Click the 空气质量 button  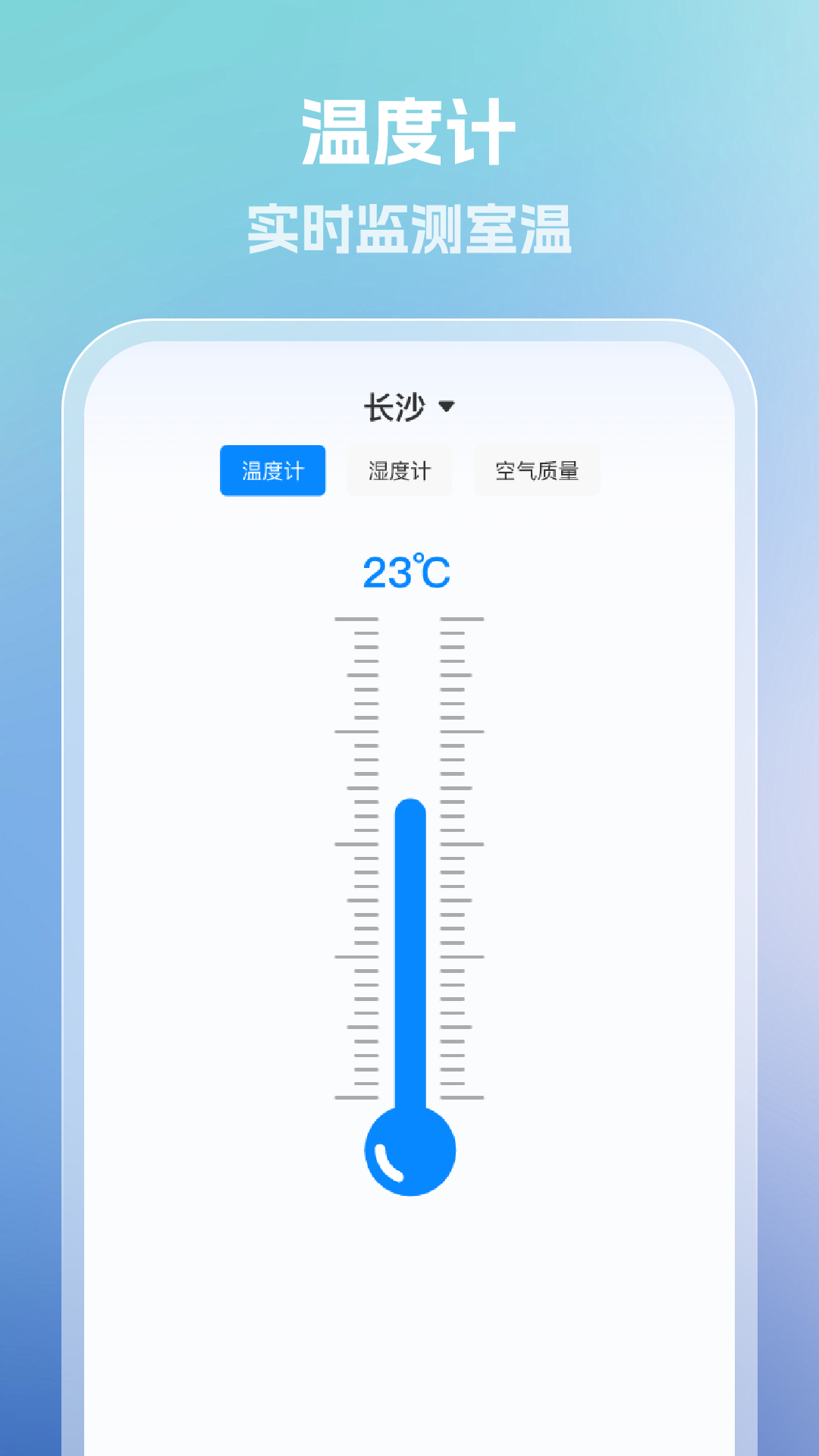537,471
